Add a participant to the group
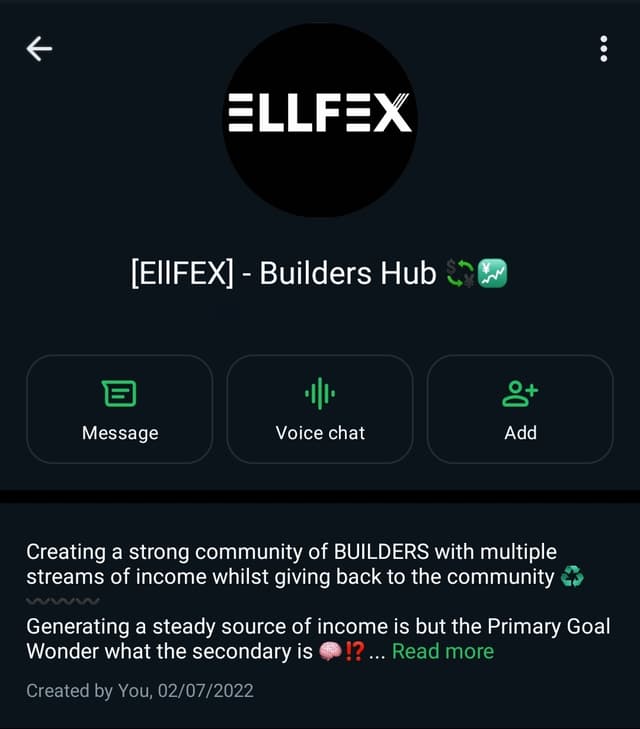 [520, 409]
